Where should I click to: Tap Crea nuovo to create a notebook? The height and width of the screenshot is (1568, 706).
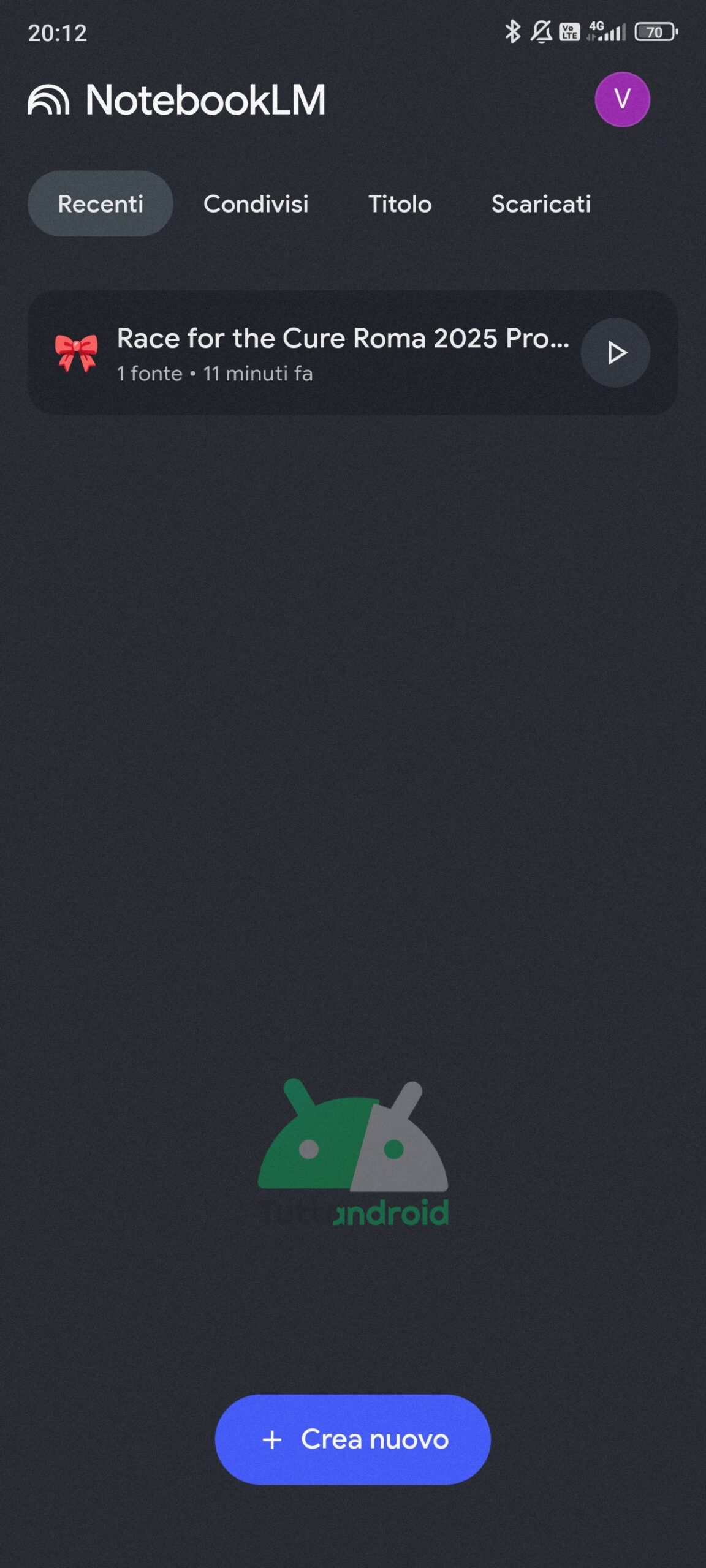pyautogui.click(x=353, y=1439)
